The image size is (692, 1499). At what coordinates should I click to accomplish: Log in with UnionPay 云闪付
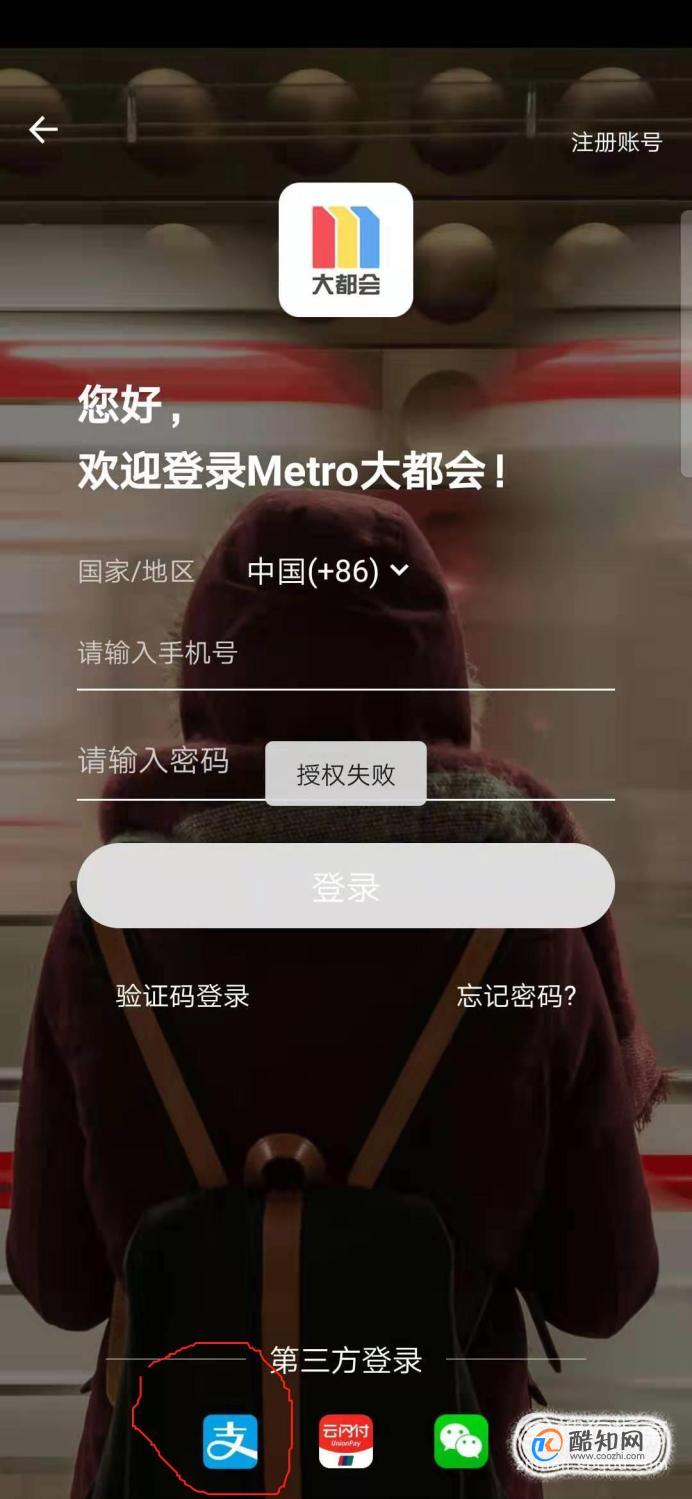tap(346, 1441)
